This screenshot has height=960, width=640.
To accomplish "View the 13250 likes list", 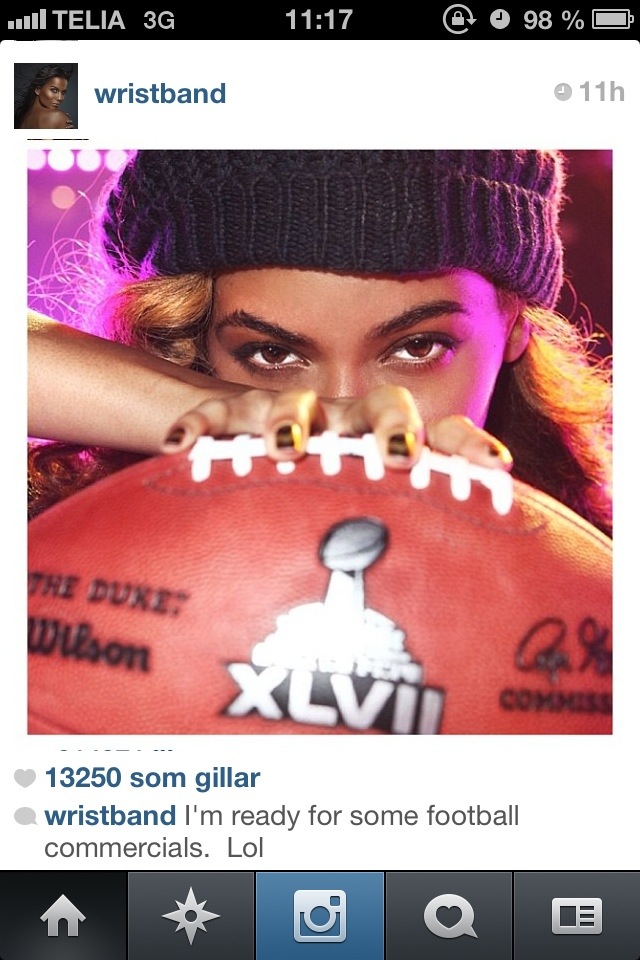I will pyautogui.click(x=152, y=778).
